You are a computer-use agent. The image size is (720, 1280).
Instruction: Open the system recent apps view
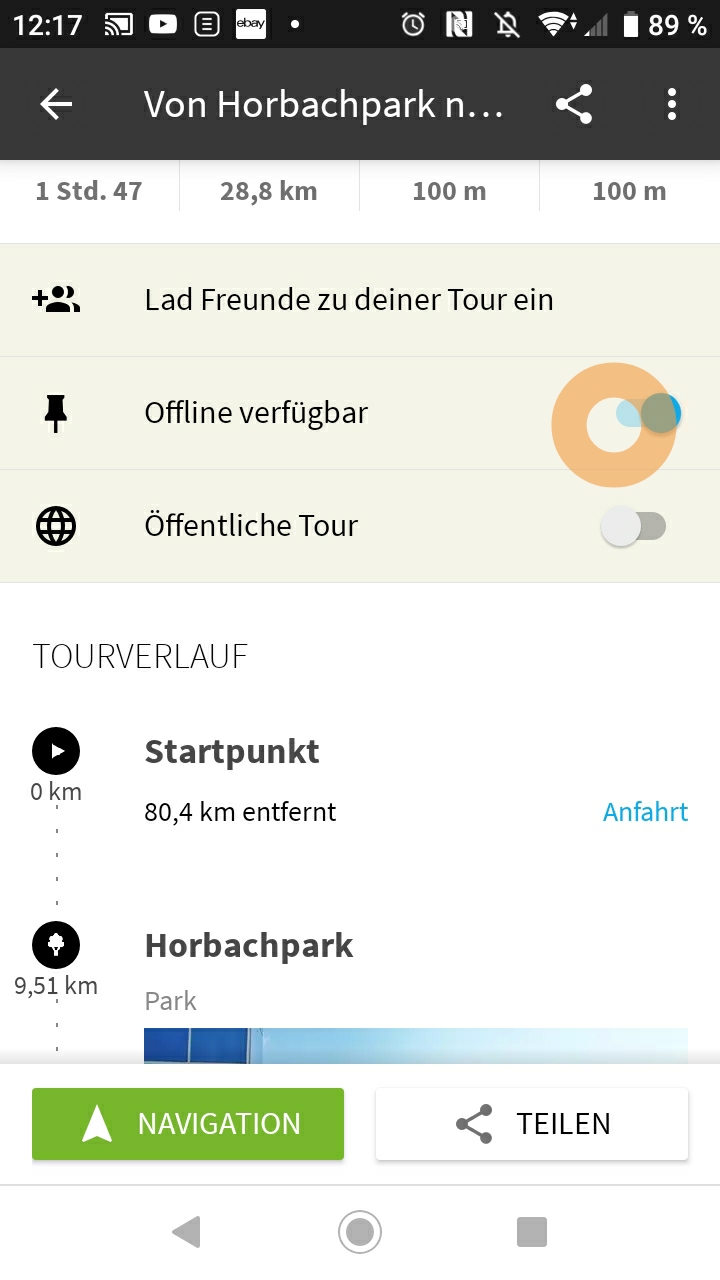point(532,1232)
